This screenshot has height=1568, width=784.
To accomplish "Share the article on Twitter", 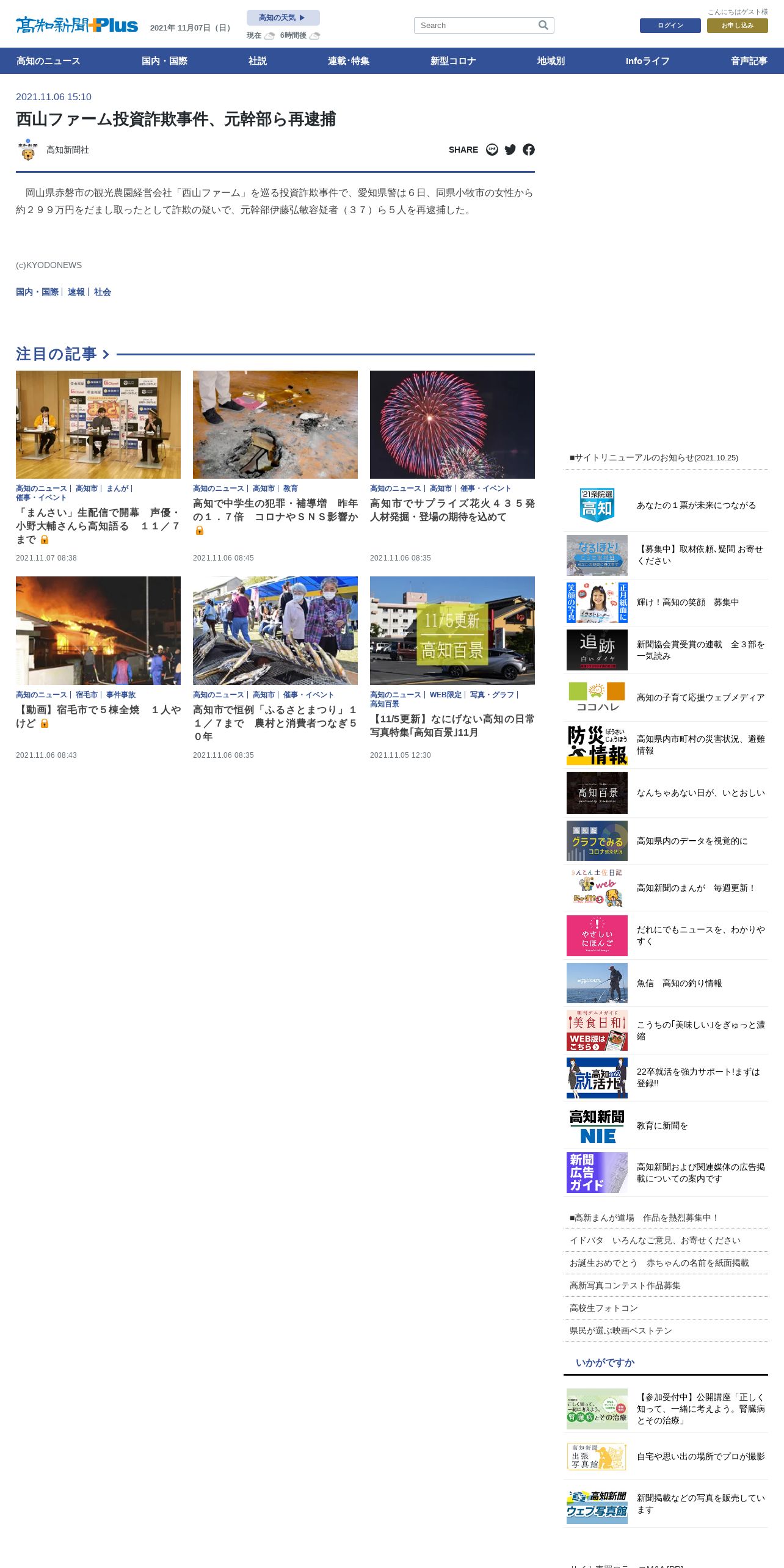I will 510,150.
